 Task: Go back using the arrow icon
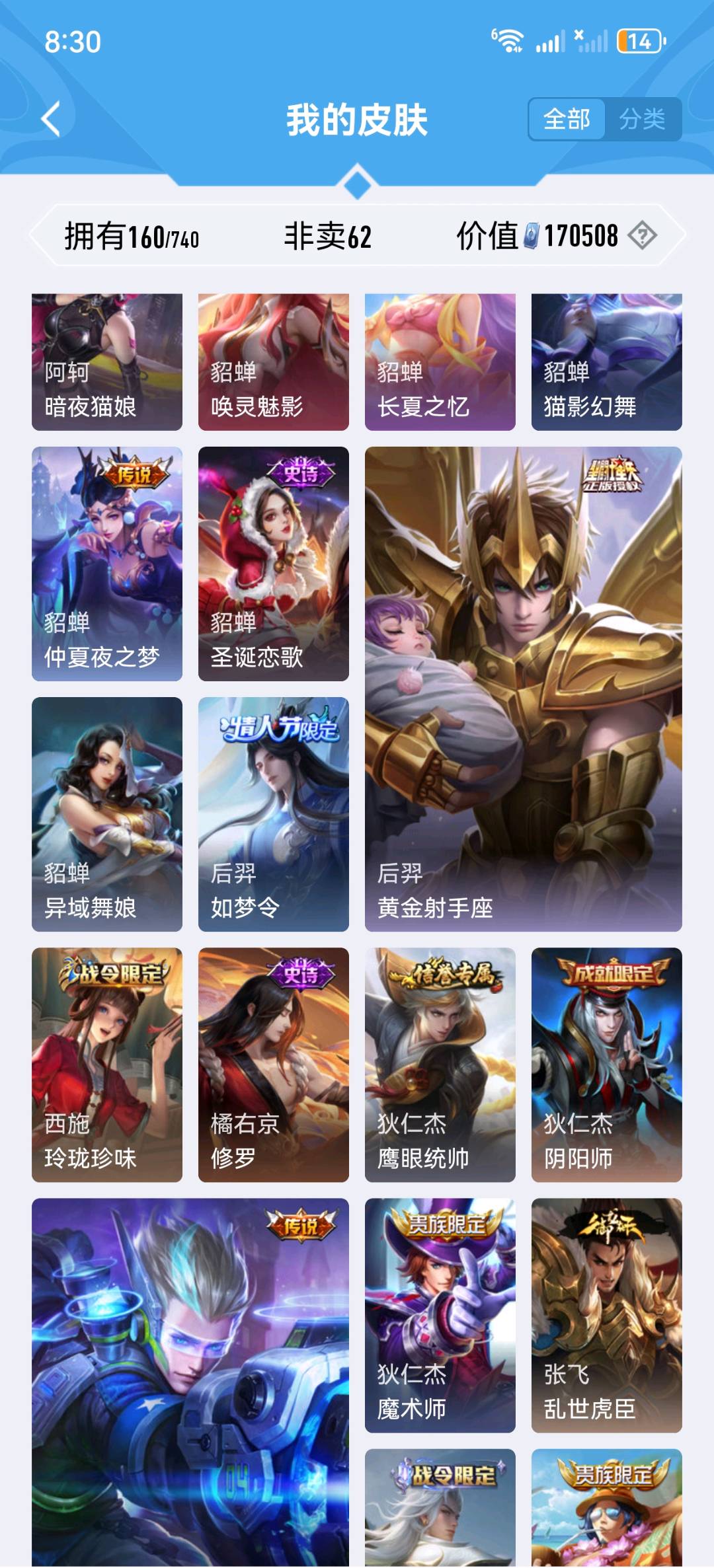(x=51, y=119)
